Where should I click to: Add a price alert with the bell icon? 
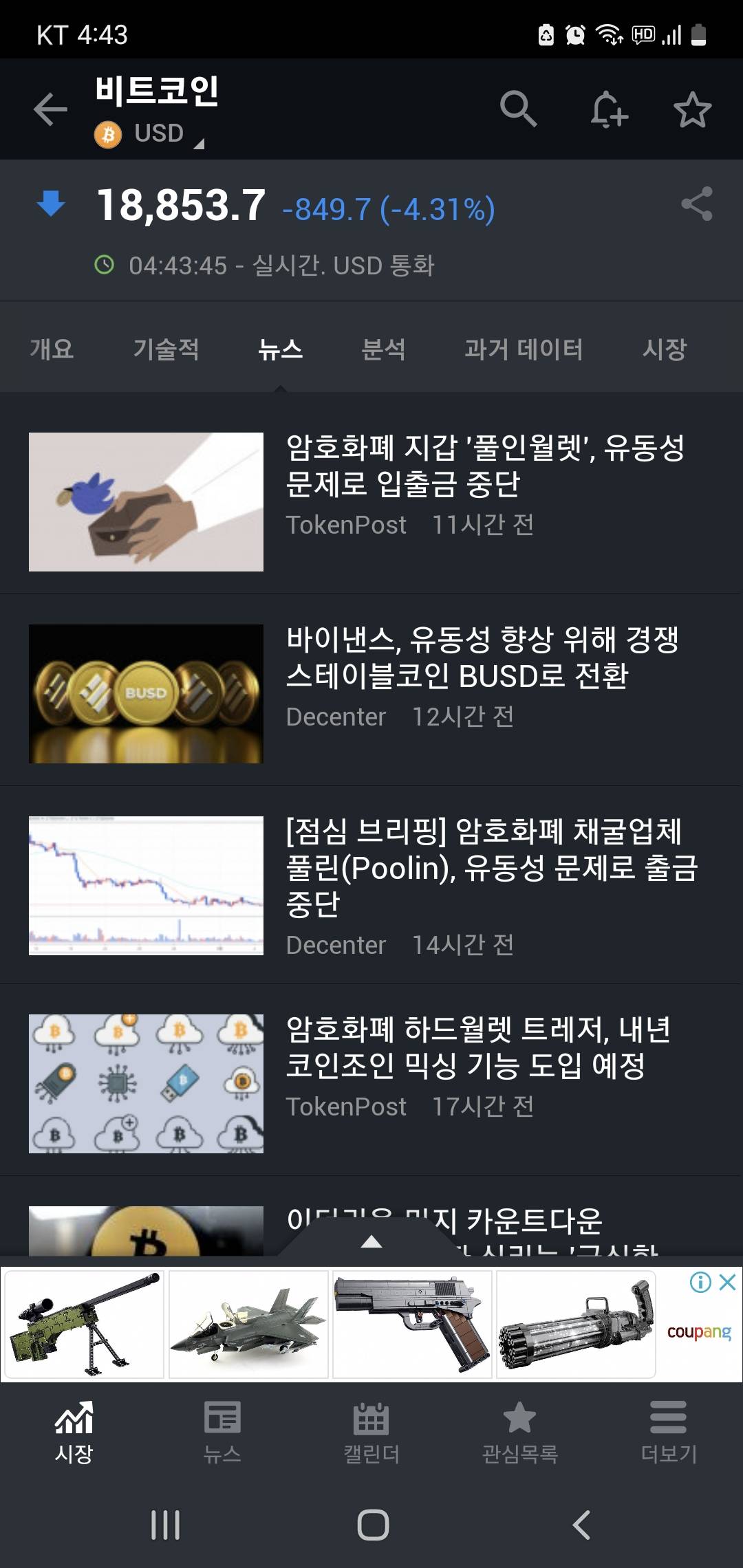click(x=608, y=109)
